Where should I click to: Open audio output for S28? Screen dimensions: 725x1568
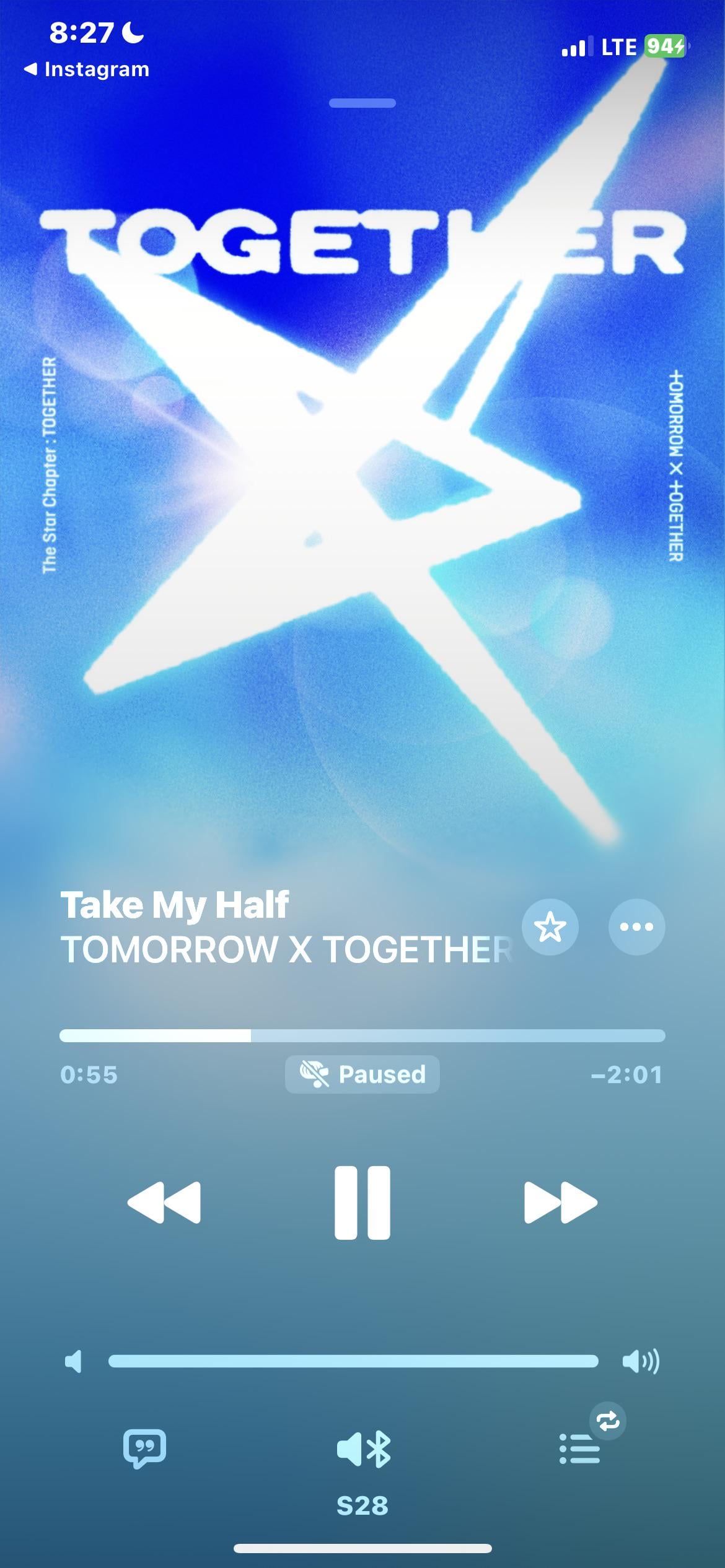[x=363, y=1450]
